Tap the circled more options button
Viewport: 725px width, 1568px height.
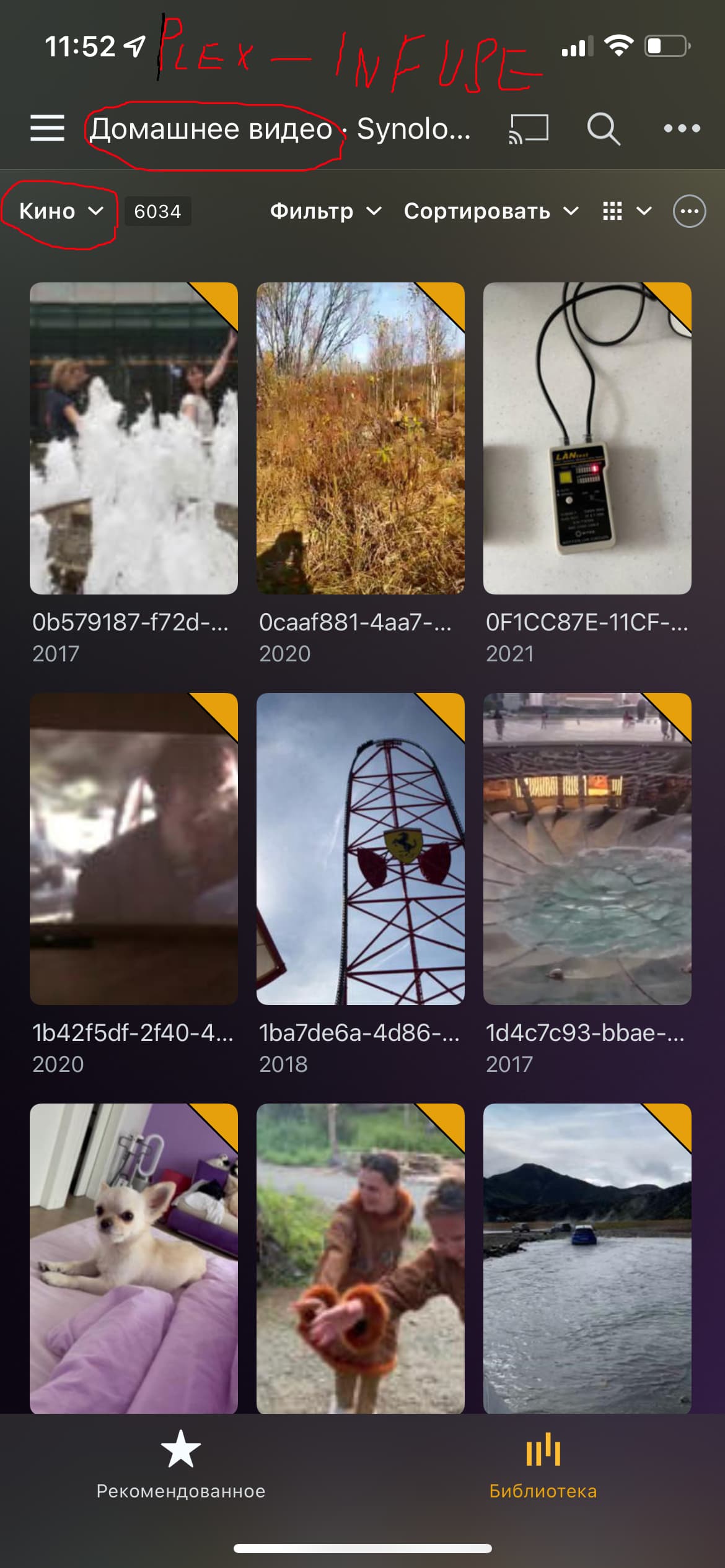tap(689, 211)
